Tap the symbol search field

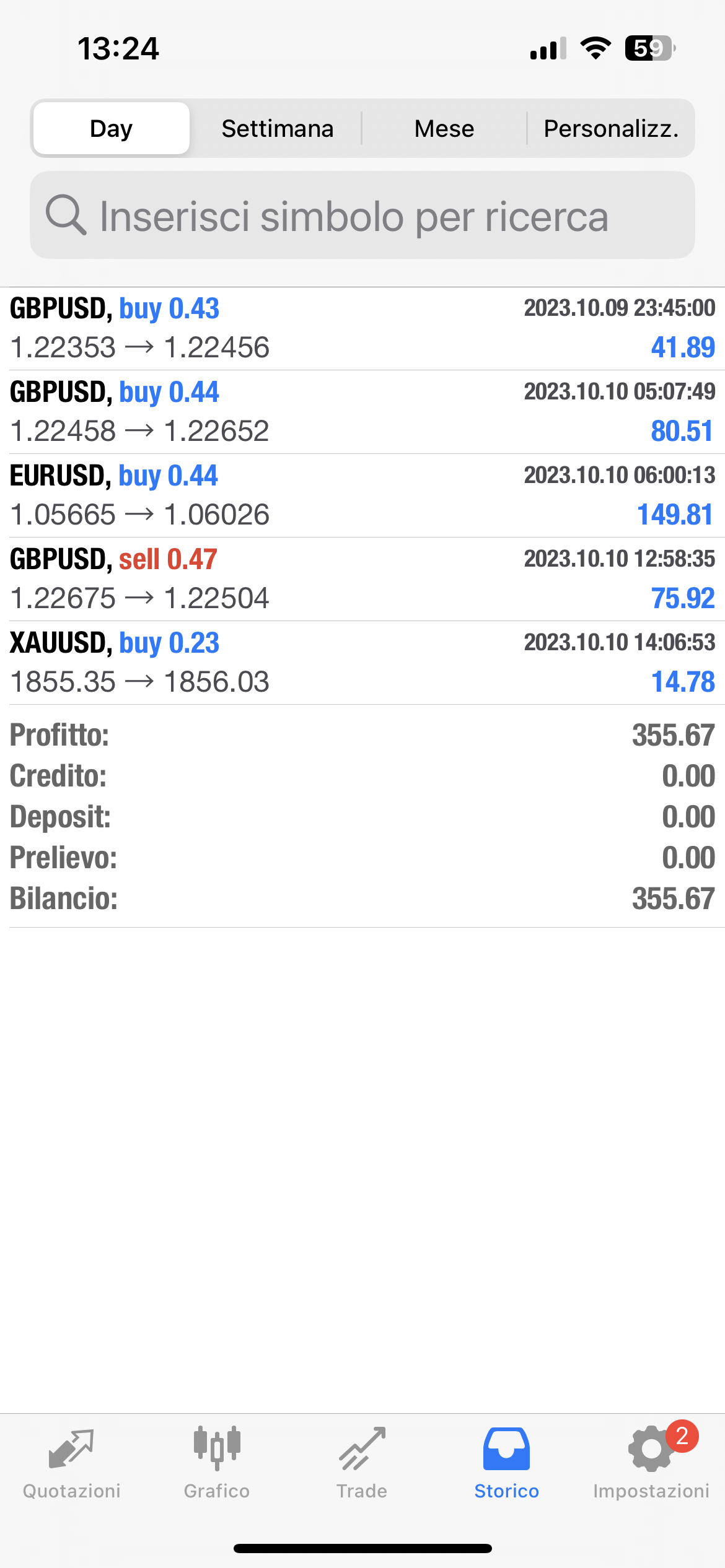pyautogui.click(x=362, y=216)
